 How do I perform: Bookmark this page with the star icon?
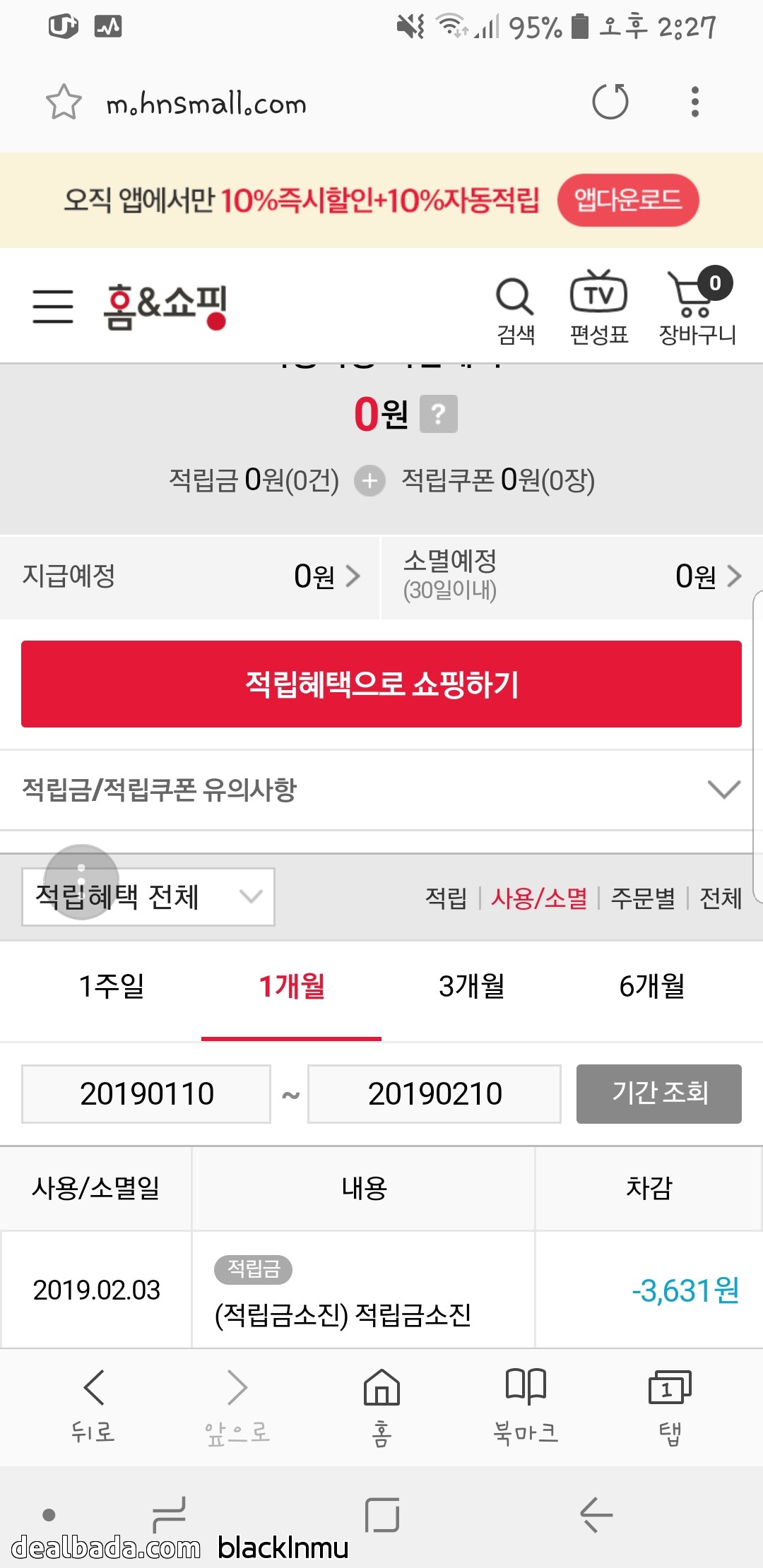pyautogui.click(x=64, y=102)
